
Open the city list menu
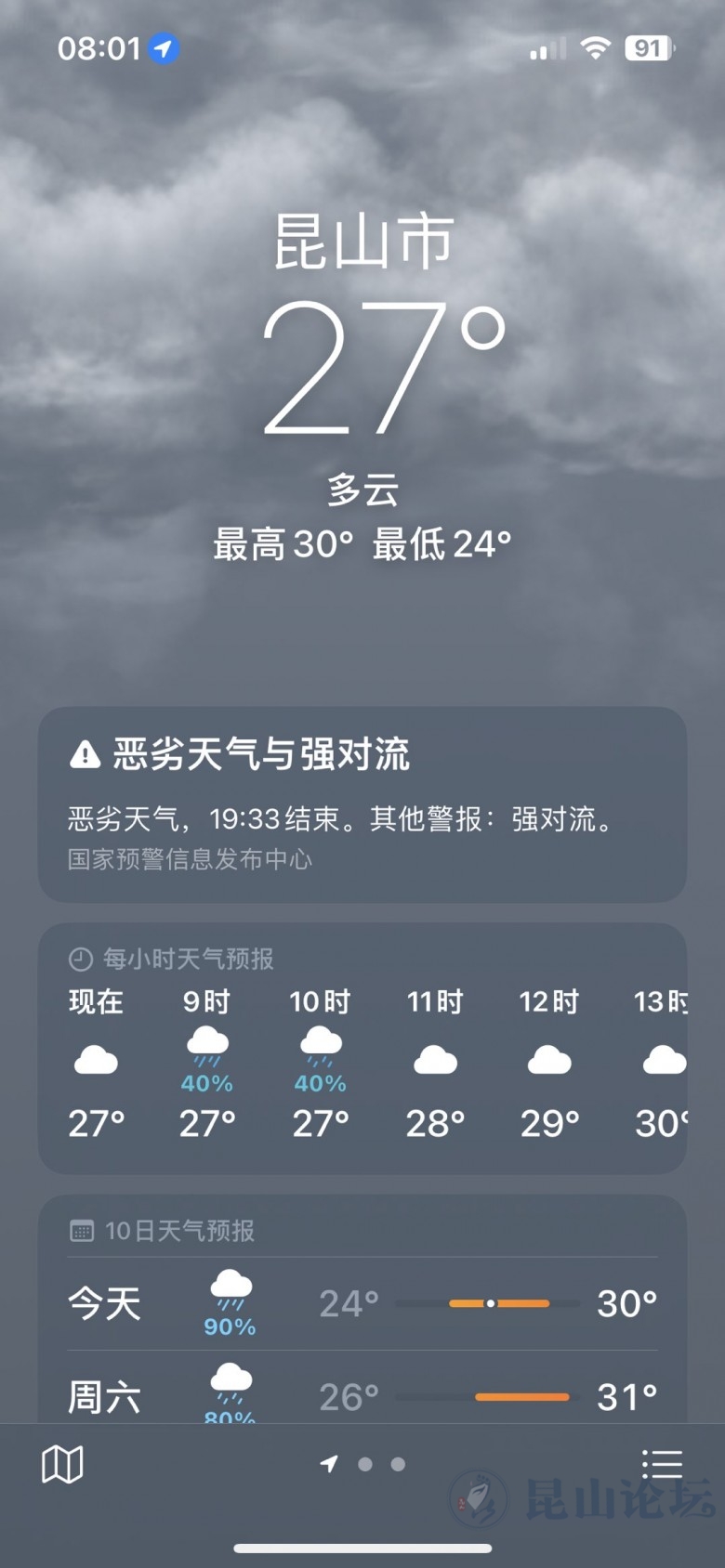click(x=662, y=1464)
